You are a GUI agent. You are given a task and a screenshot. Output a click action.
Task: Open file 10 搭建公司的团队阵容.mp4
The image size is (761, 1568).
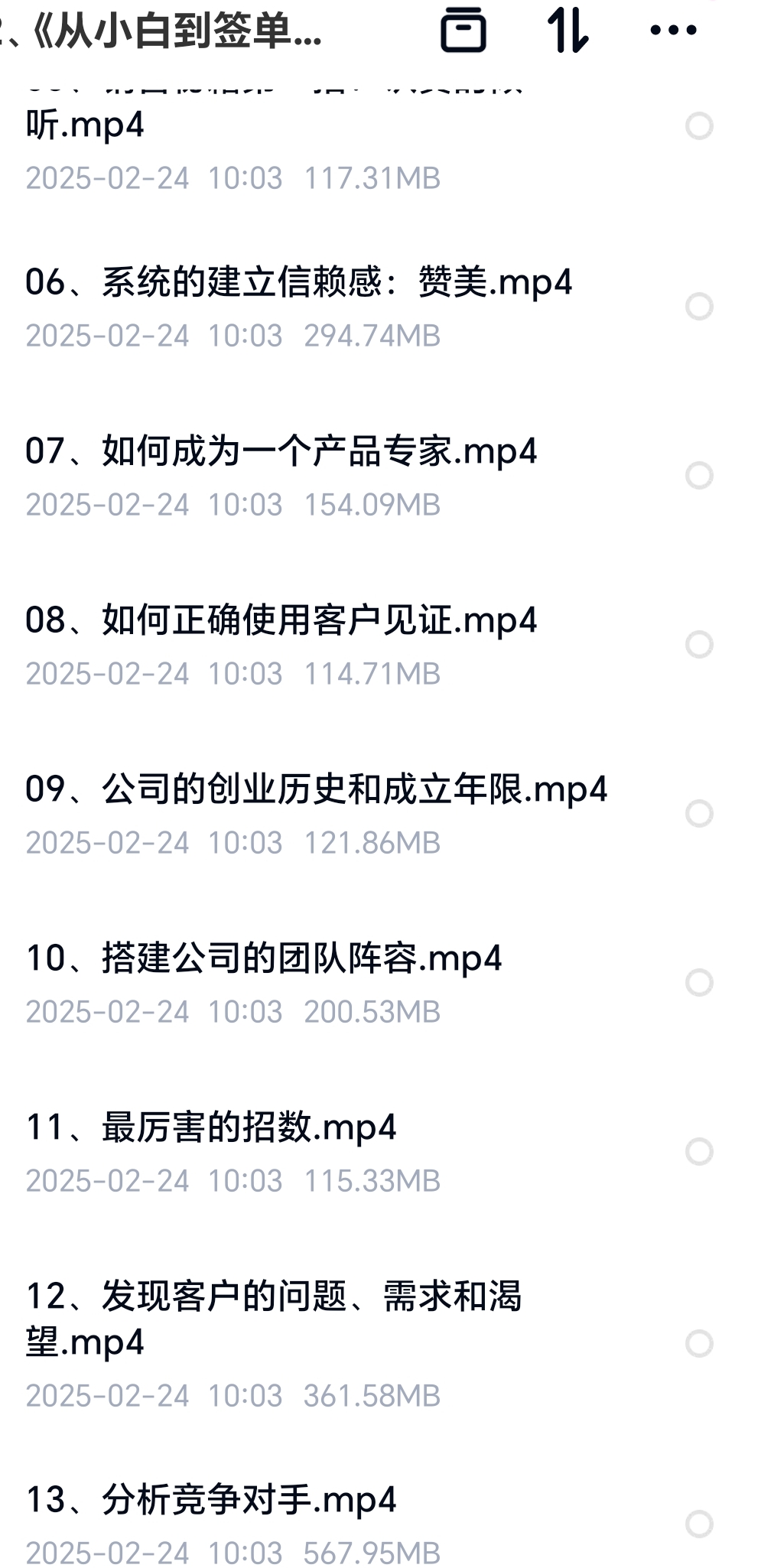tap(263, 958)
